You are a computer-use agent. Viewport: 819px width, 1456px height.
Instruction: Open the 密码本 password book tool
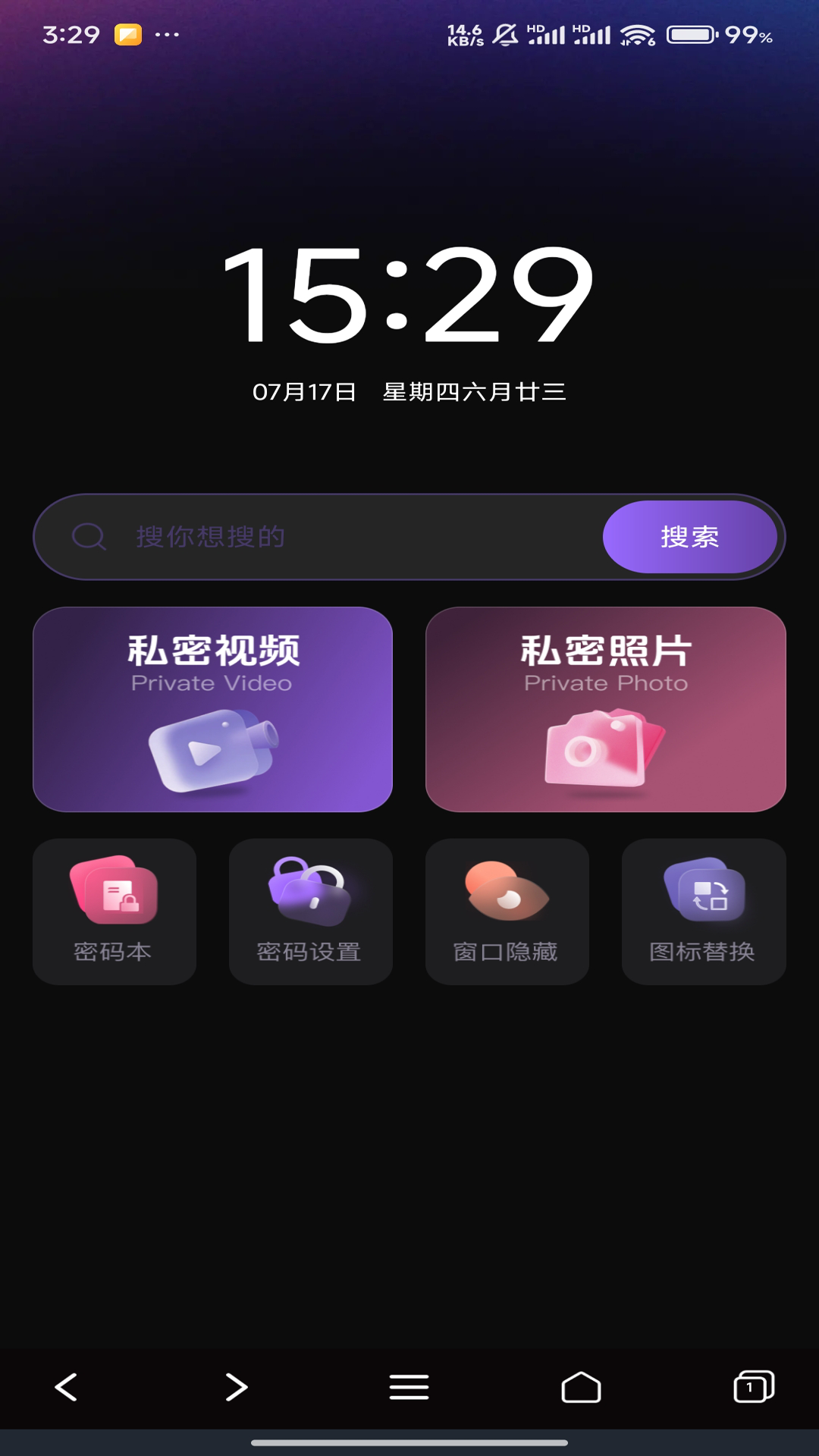(x=114, y=910)
